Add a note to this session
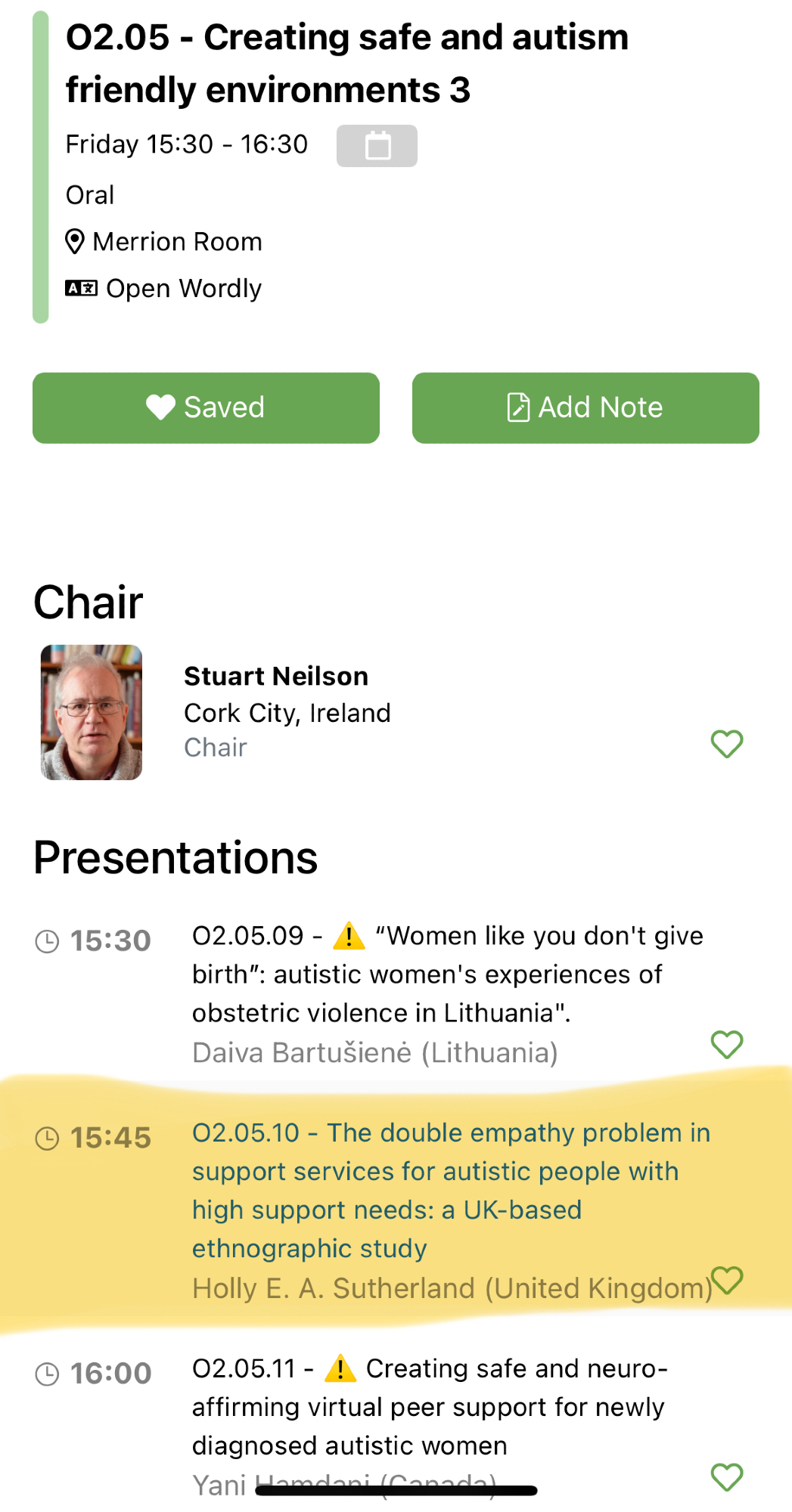Screen dimensions: 792x1512 585,407
